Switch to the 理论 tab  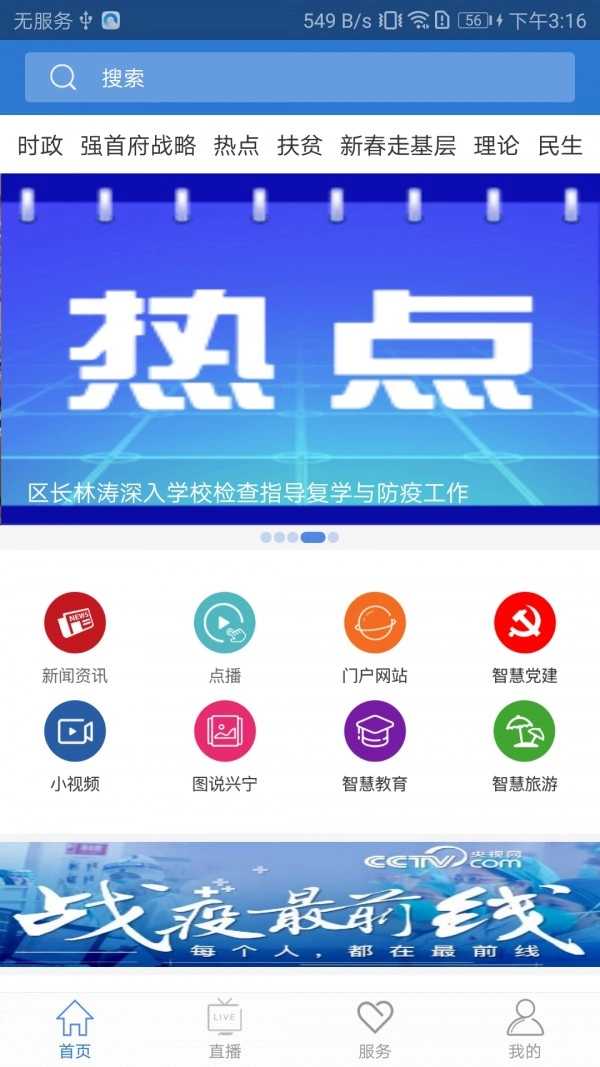click(x=496, y=146)
